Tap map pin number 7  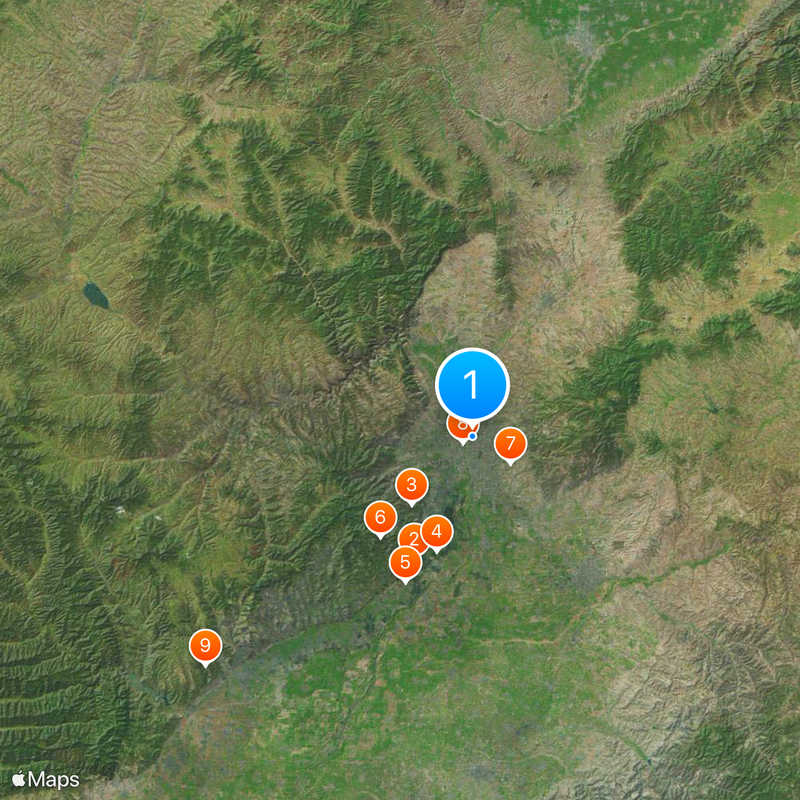click(510, 443)
